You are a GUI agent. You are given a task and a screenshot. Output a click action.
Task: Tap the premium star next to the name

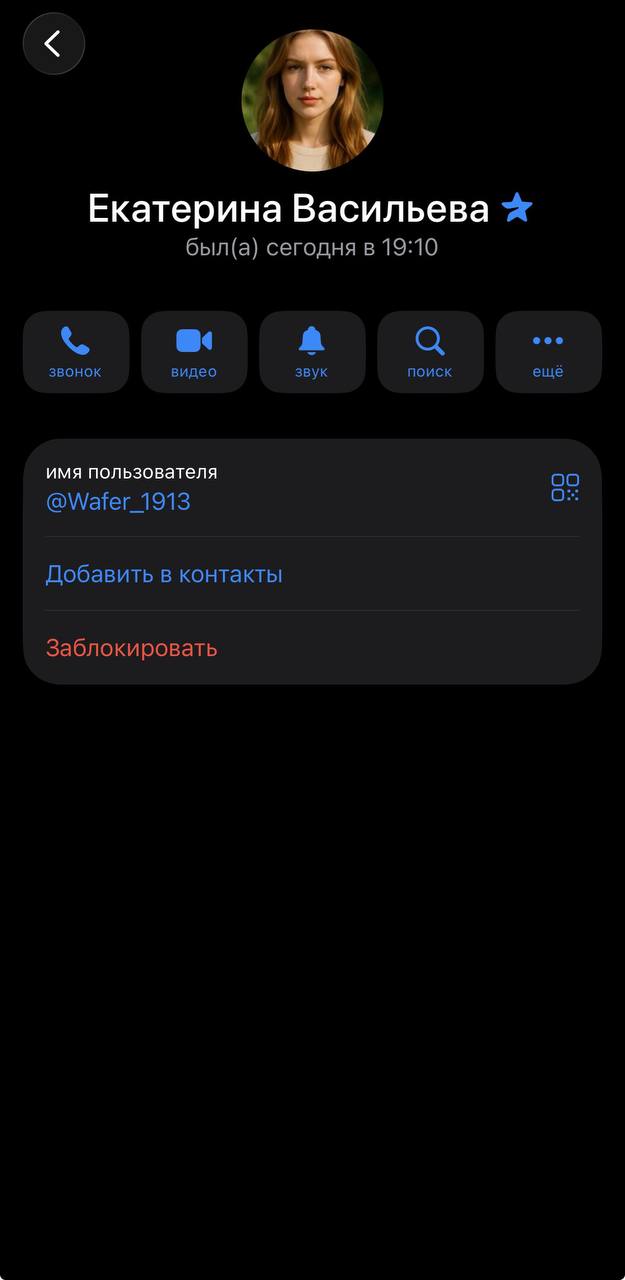coord(517,209)
